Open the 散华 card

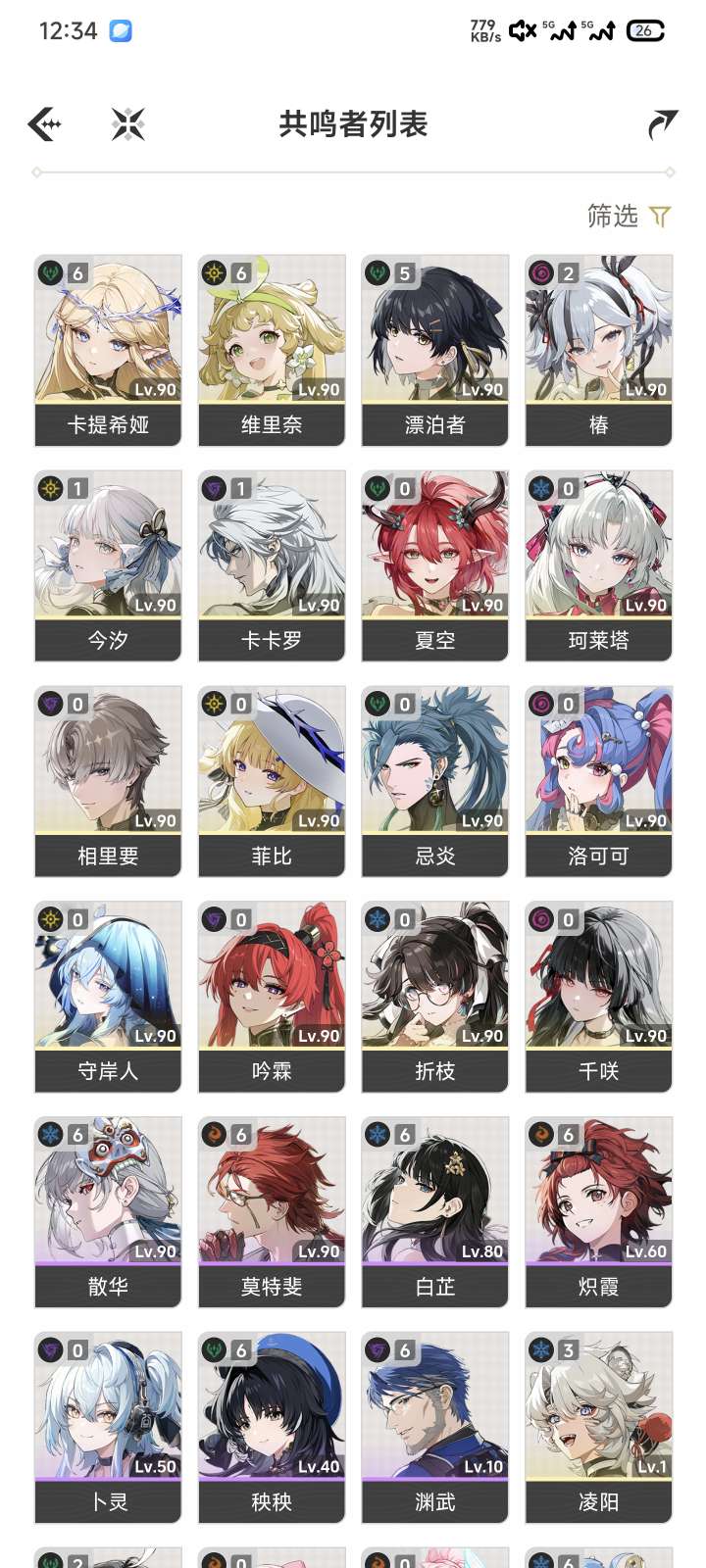point(108,1212)
